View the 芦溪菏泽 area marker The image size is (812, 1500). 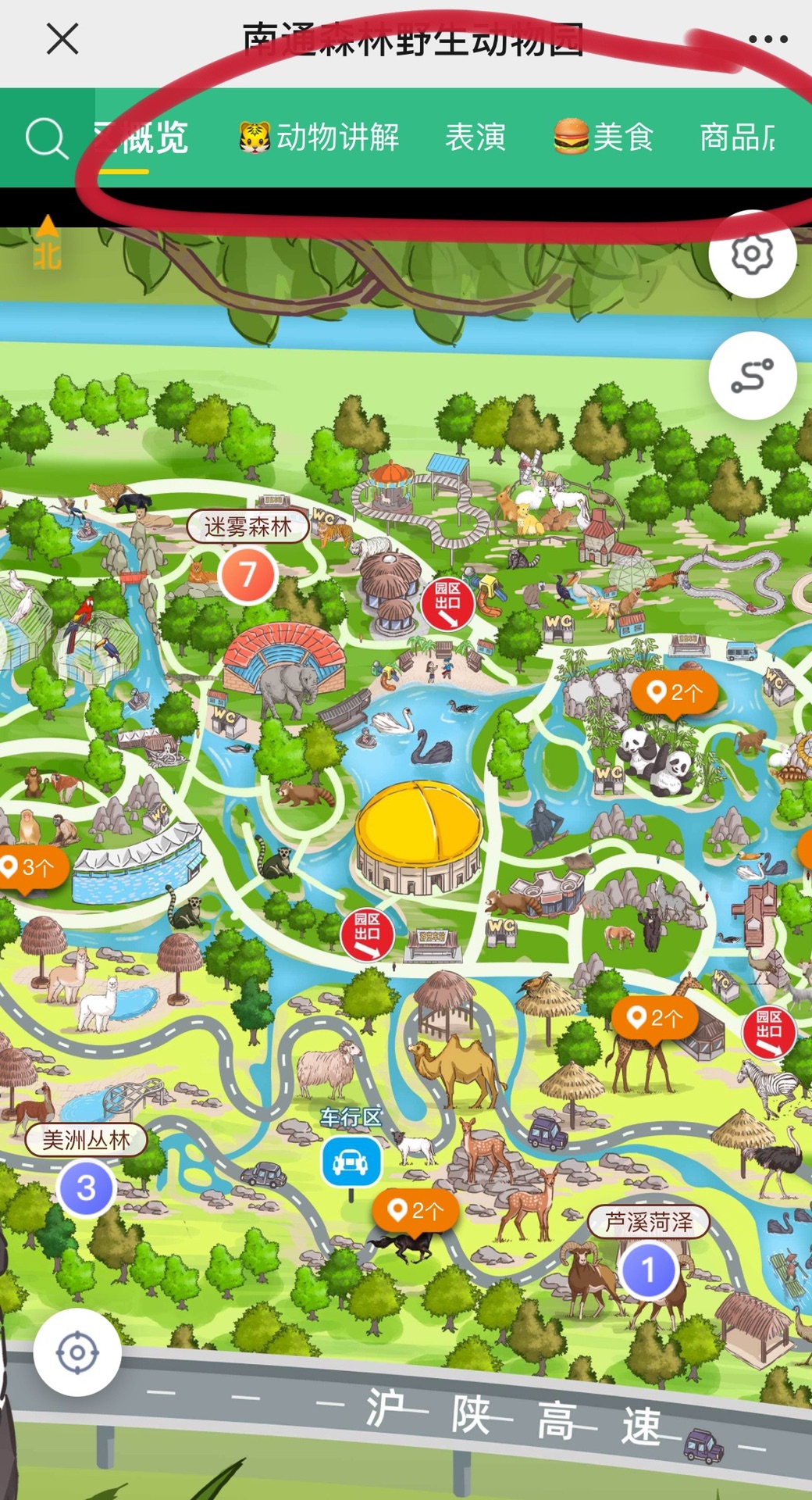pos(648,1270)
